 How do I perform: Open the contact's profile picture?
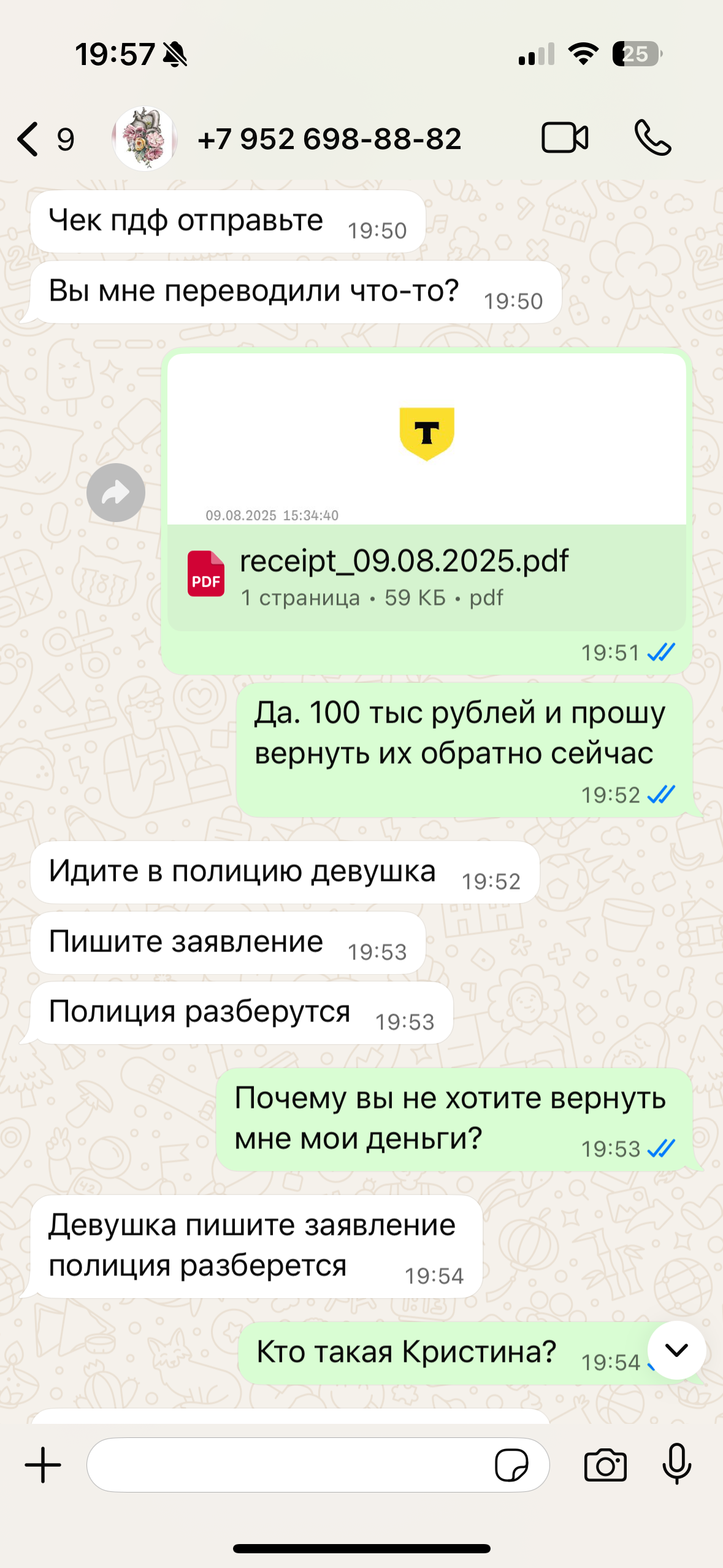[145, 139]
